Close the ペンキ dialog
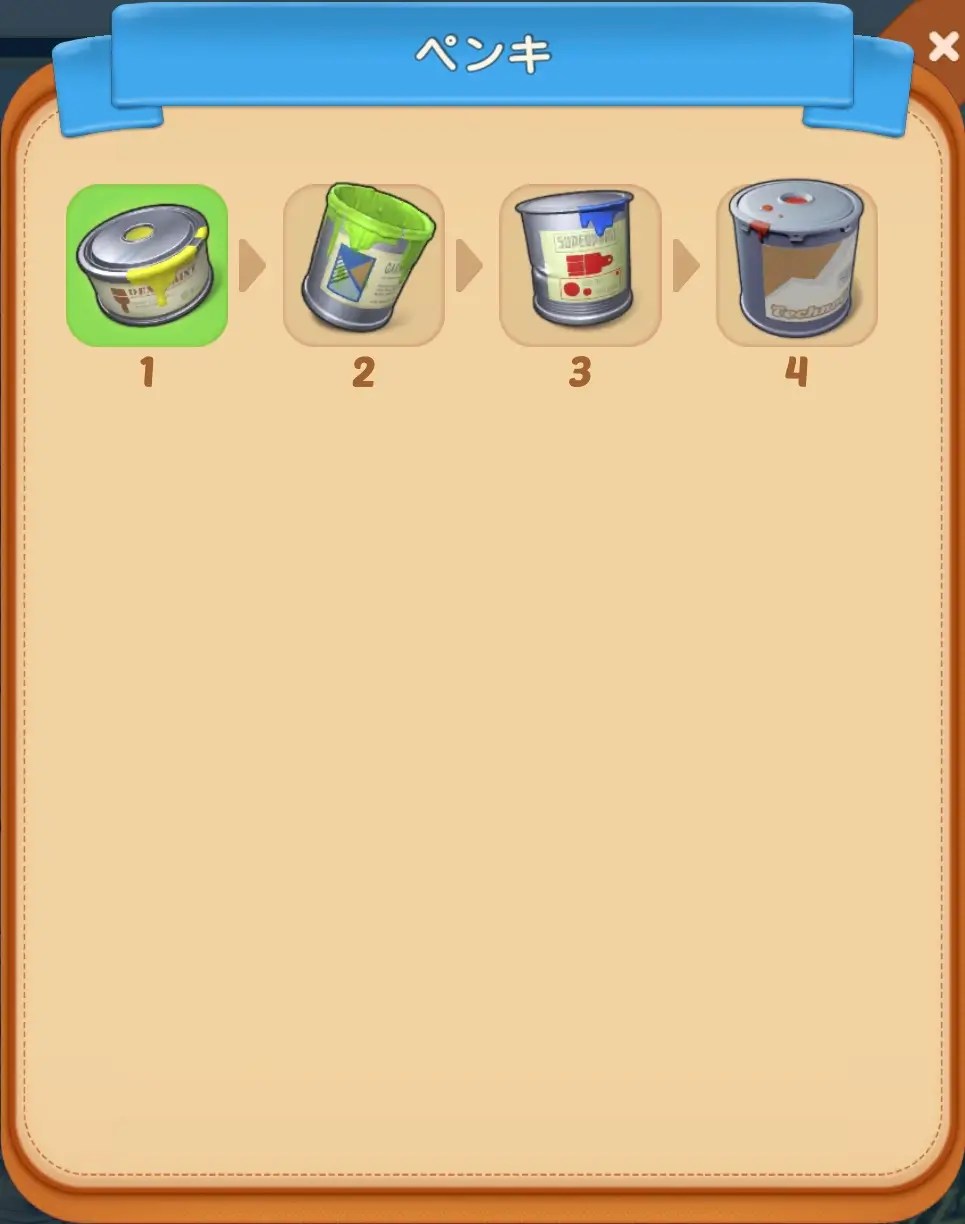This screenshot has height=1224, width=965. [x=941, y=46]
